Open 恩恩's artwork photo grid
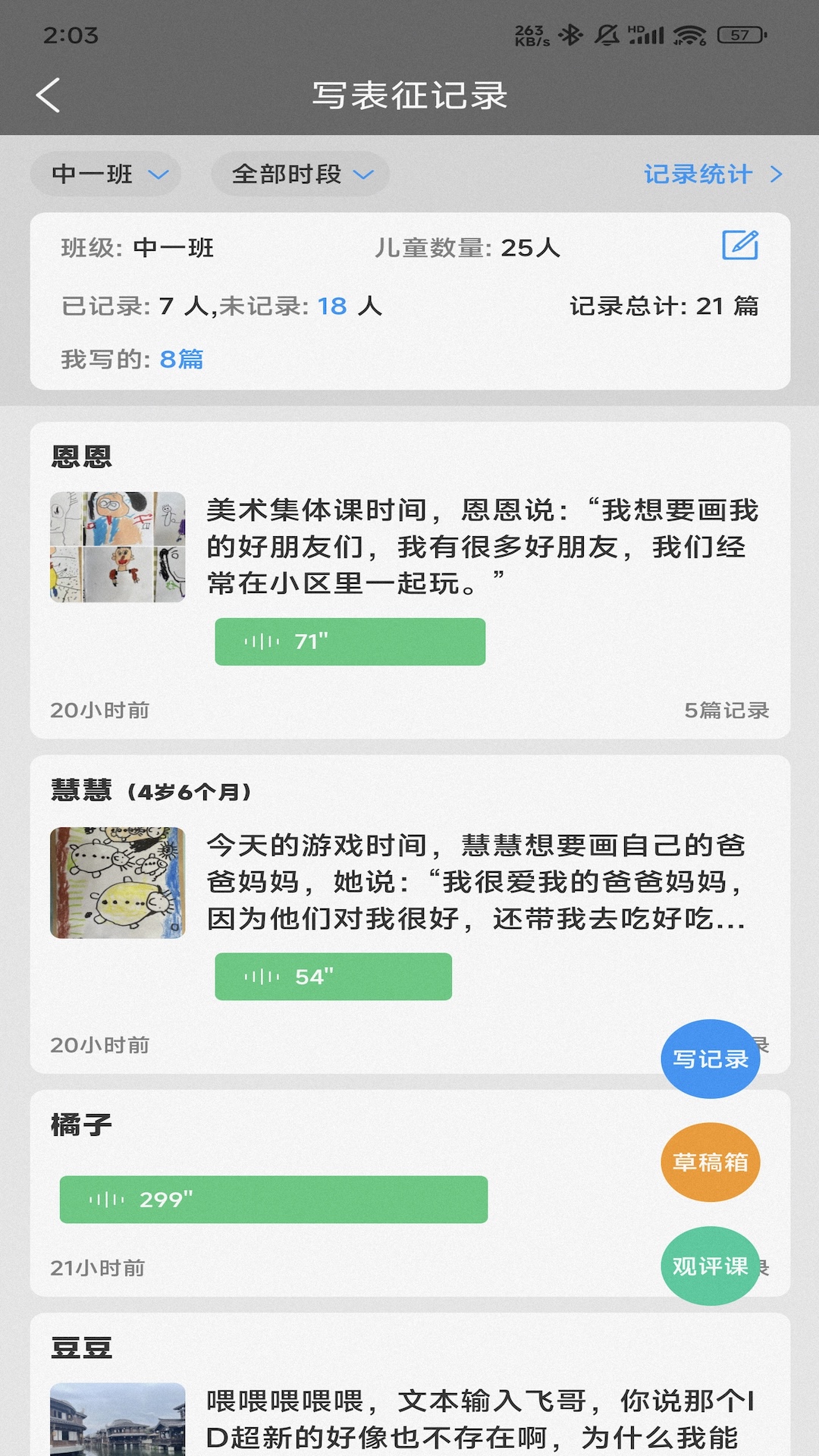 pos(118,548)
